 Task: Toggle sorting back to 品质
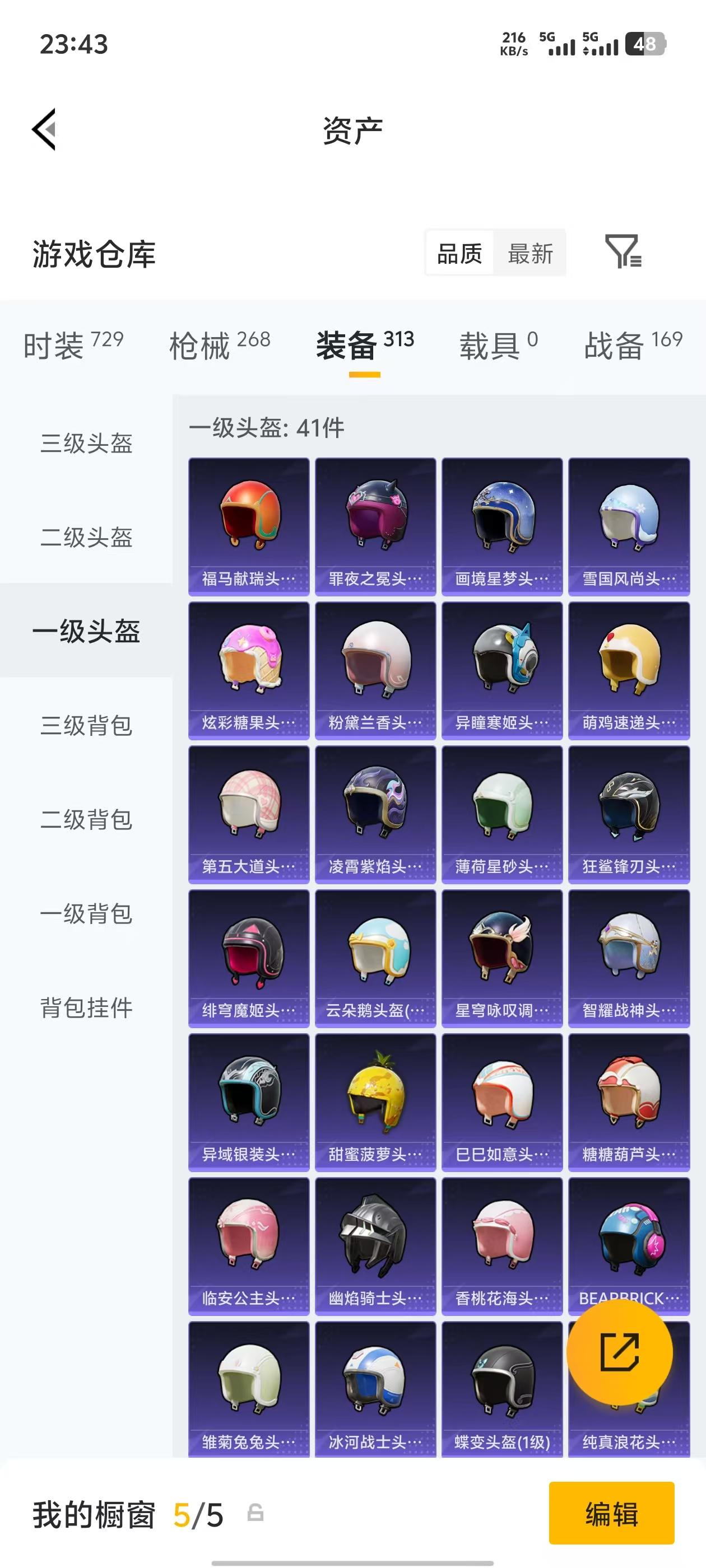tap(459, 254)
